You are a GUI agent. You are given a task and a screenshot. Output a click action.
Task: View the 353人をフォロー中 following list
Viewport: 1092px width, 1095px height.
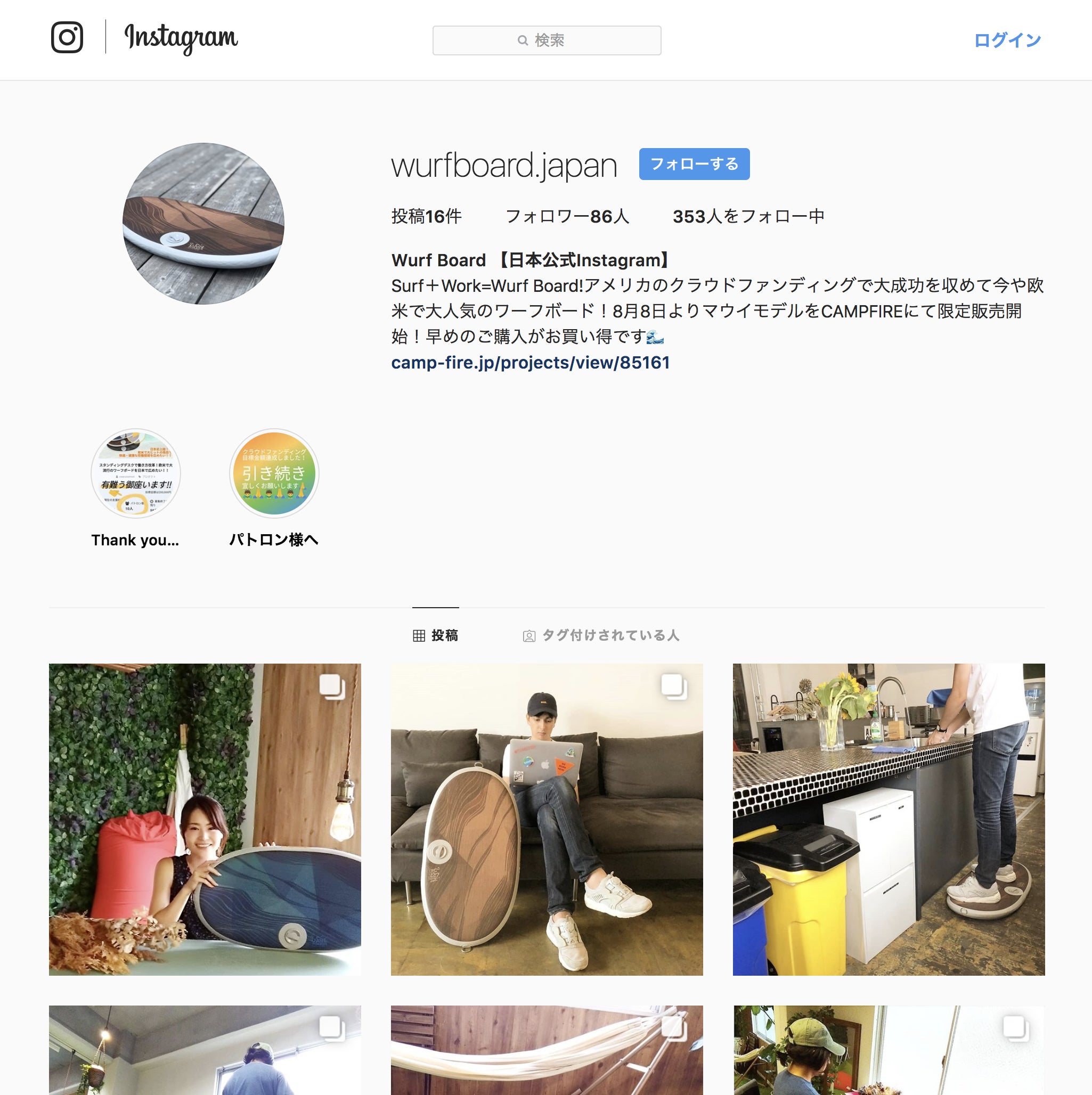pyautogui.click(x=748, y=216)
